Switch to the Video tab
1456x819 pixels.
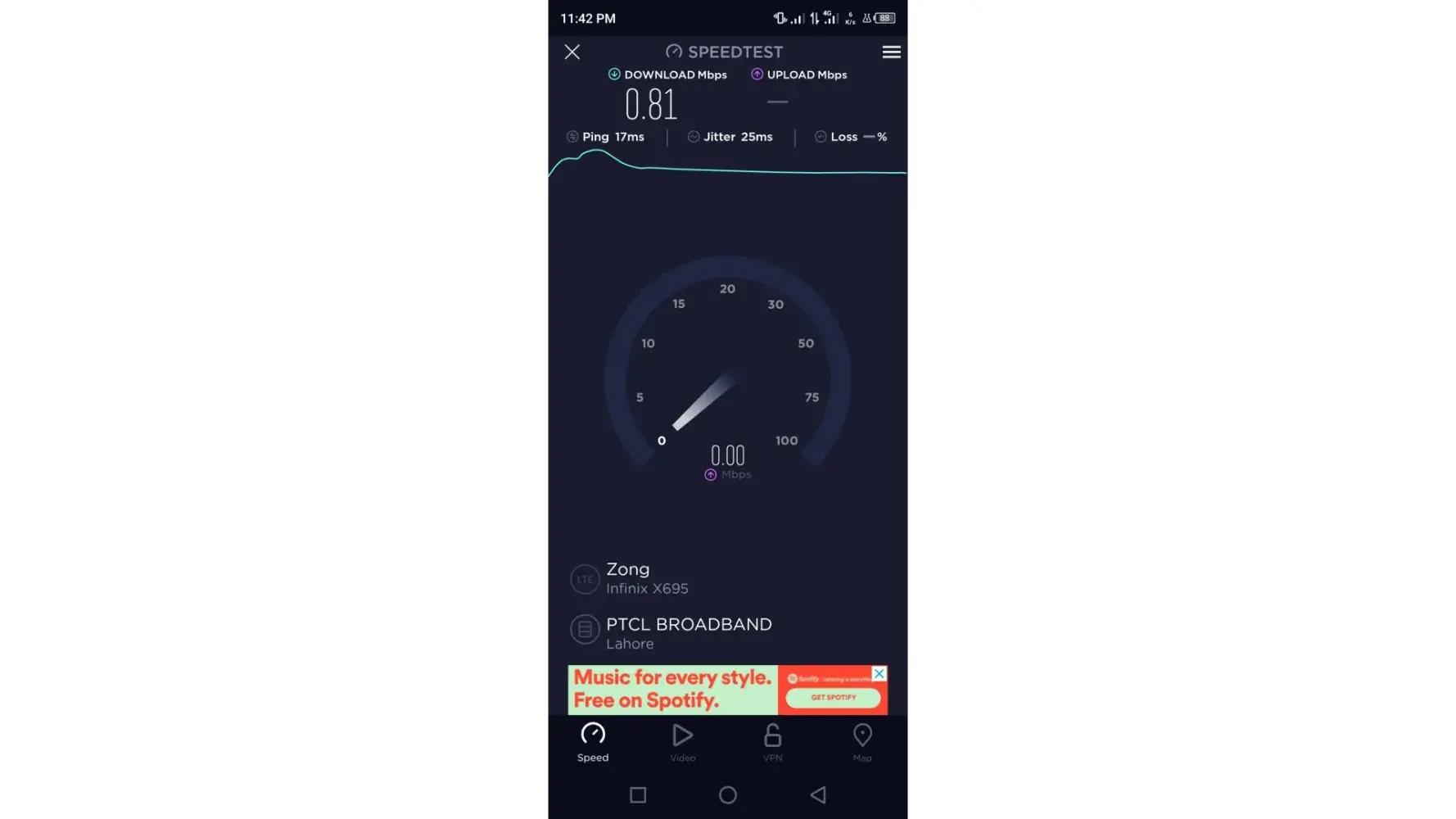682,742
